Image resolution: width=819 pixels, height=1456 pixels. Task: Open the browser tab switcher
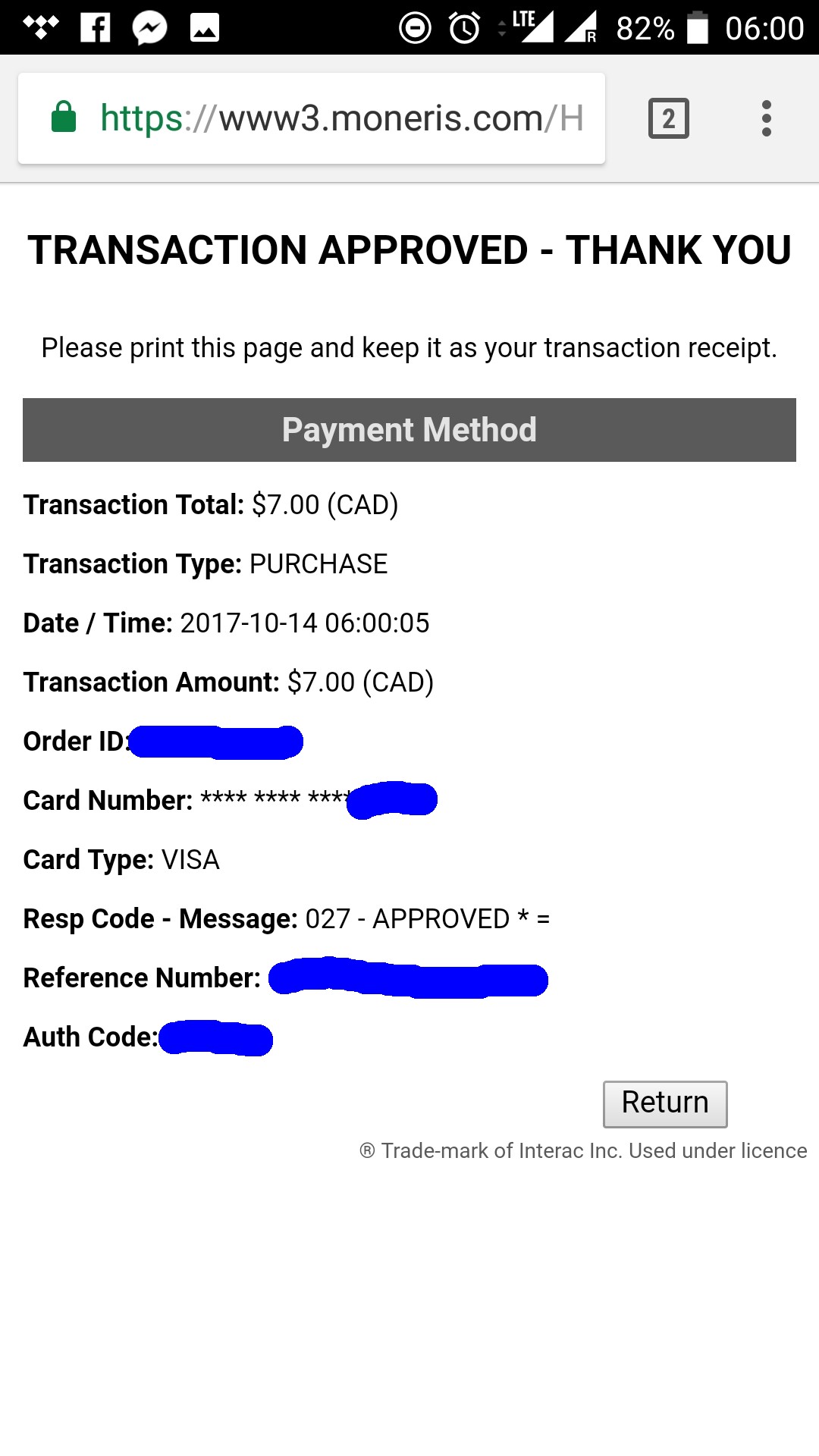point(669,118)
